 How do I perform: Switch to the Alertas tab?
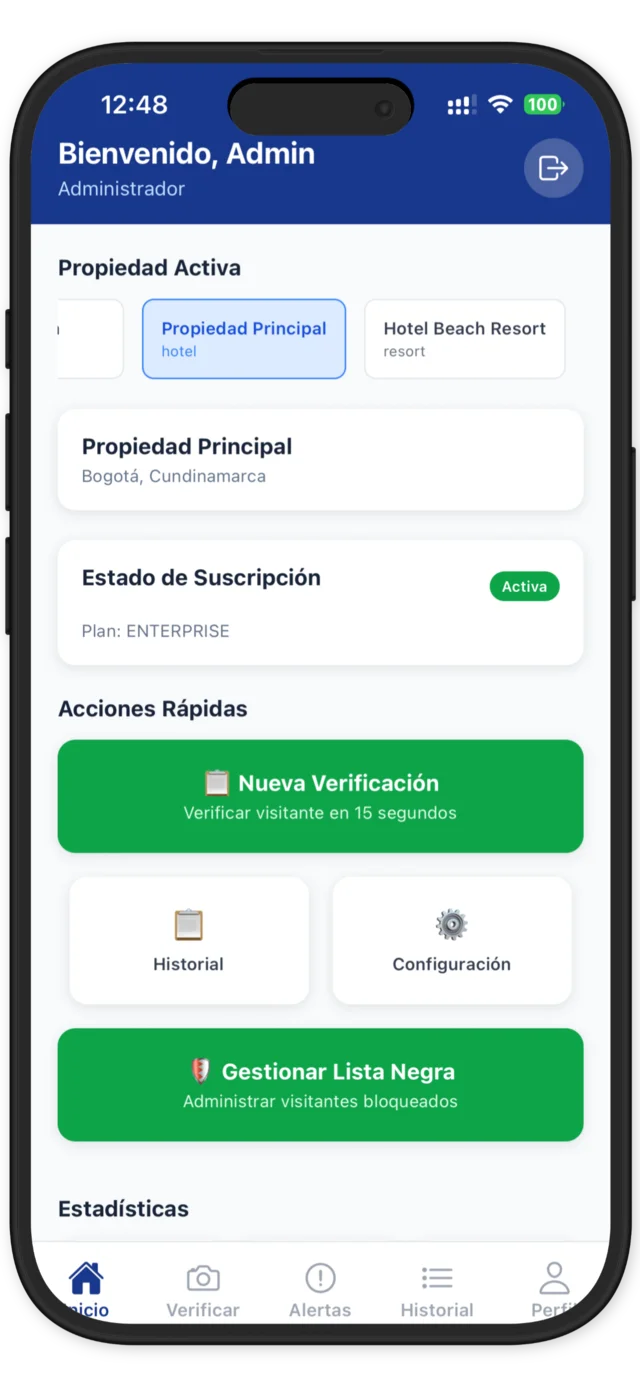point(320,1291)
